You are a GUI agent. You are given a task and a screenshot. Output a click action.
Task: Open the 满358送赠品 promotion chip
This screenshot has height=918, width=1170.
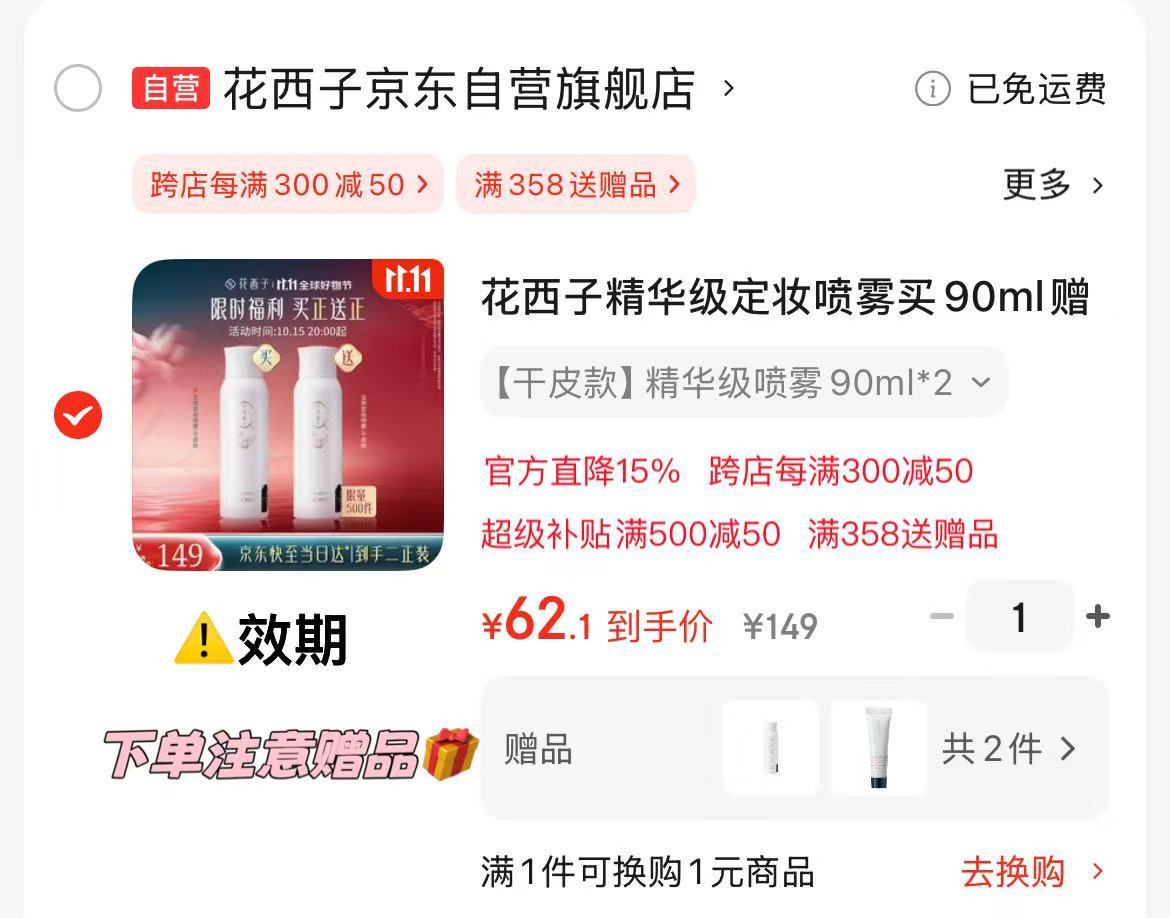point(576,184)
